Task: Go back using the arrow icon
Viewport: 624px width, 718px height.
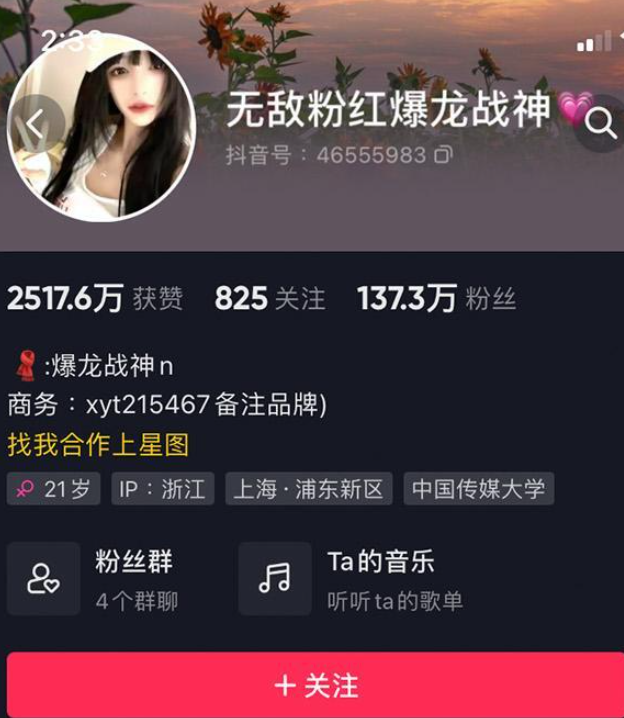Action: (x=35, y=125)
